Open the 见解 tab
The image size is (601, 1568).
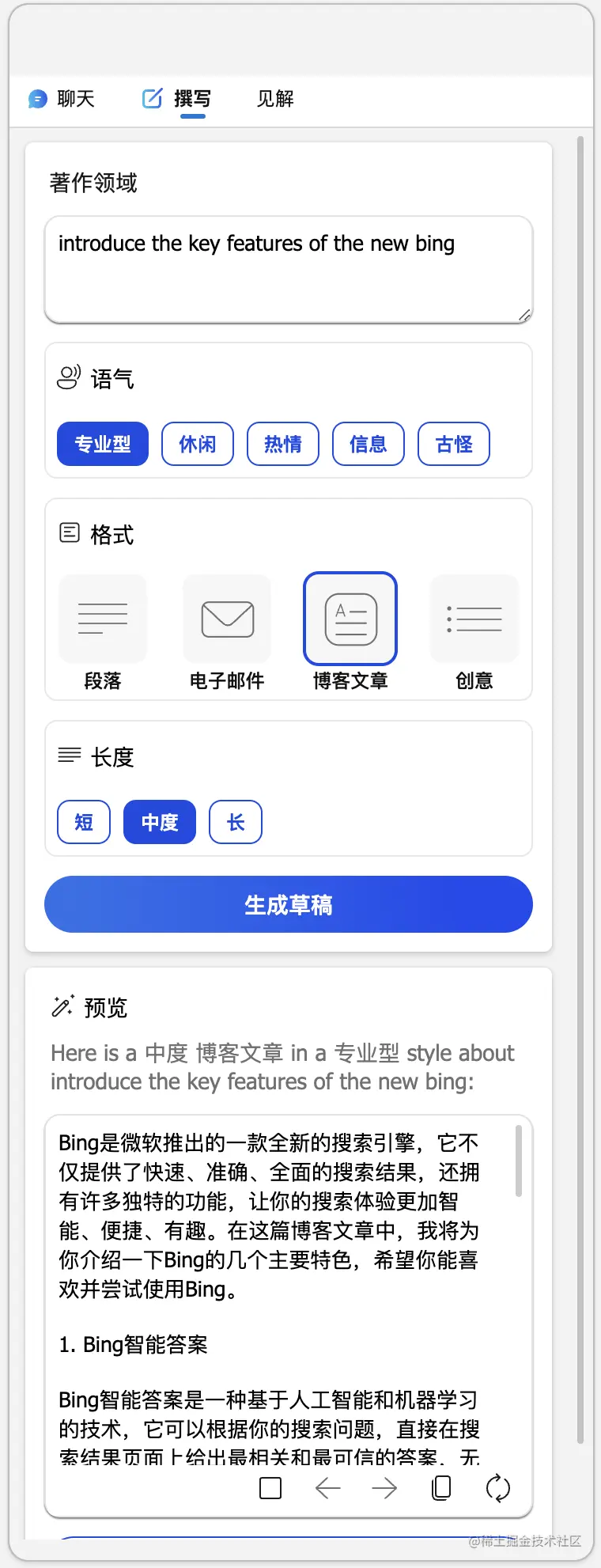point(273,98)
